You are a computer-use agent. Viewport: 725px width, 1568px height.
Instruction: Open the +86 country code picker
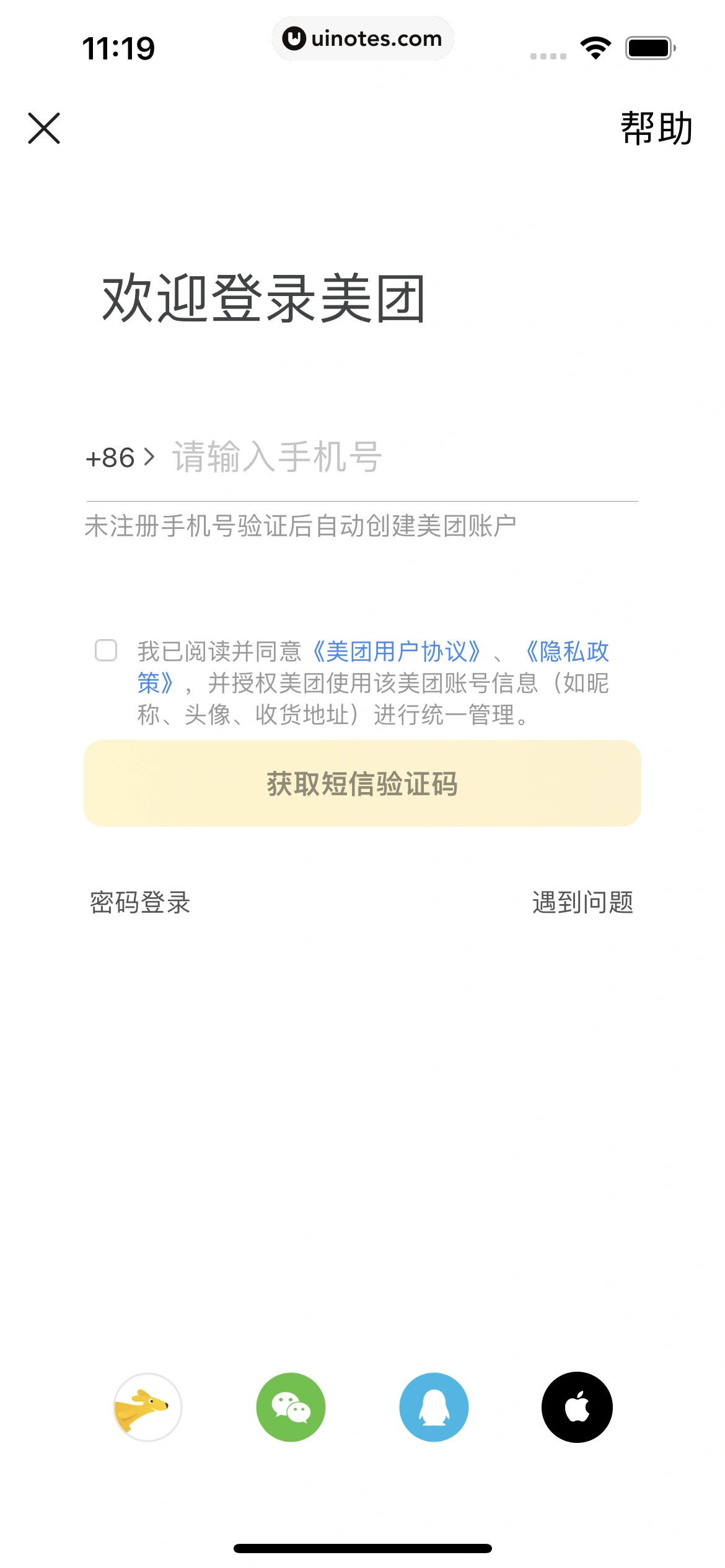pyautogui.click(x=120, y=458)
